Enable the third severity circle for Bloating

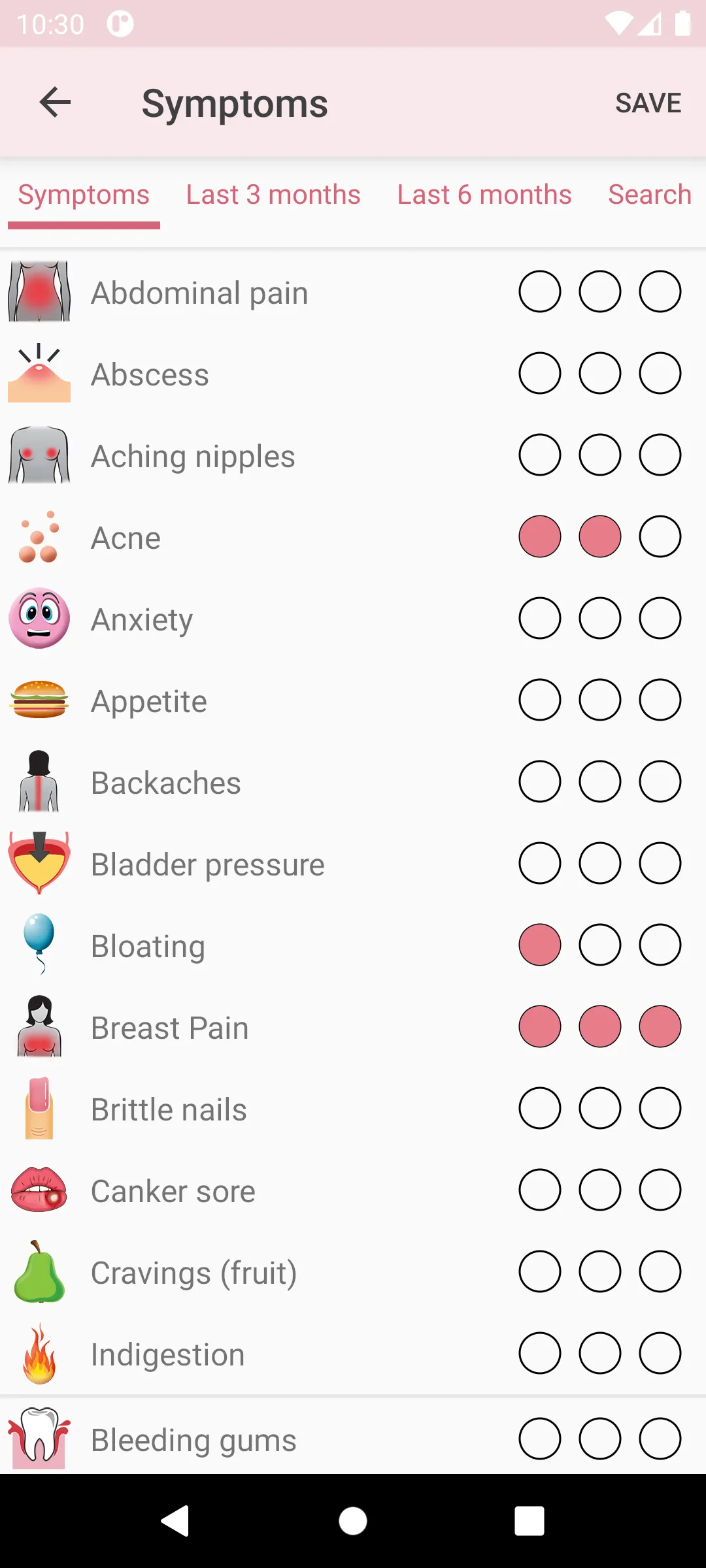tap(660, 945)
